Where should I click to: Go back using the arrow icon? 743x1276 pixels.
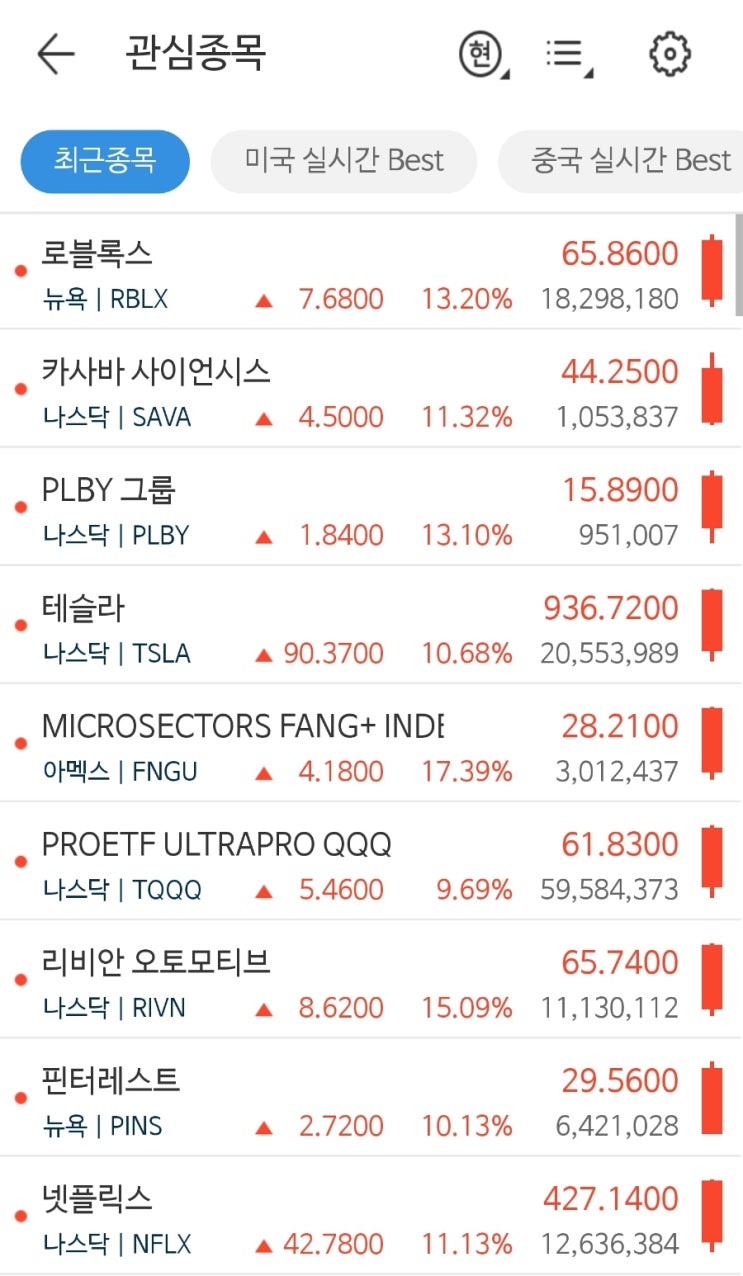tap(55, 54)
